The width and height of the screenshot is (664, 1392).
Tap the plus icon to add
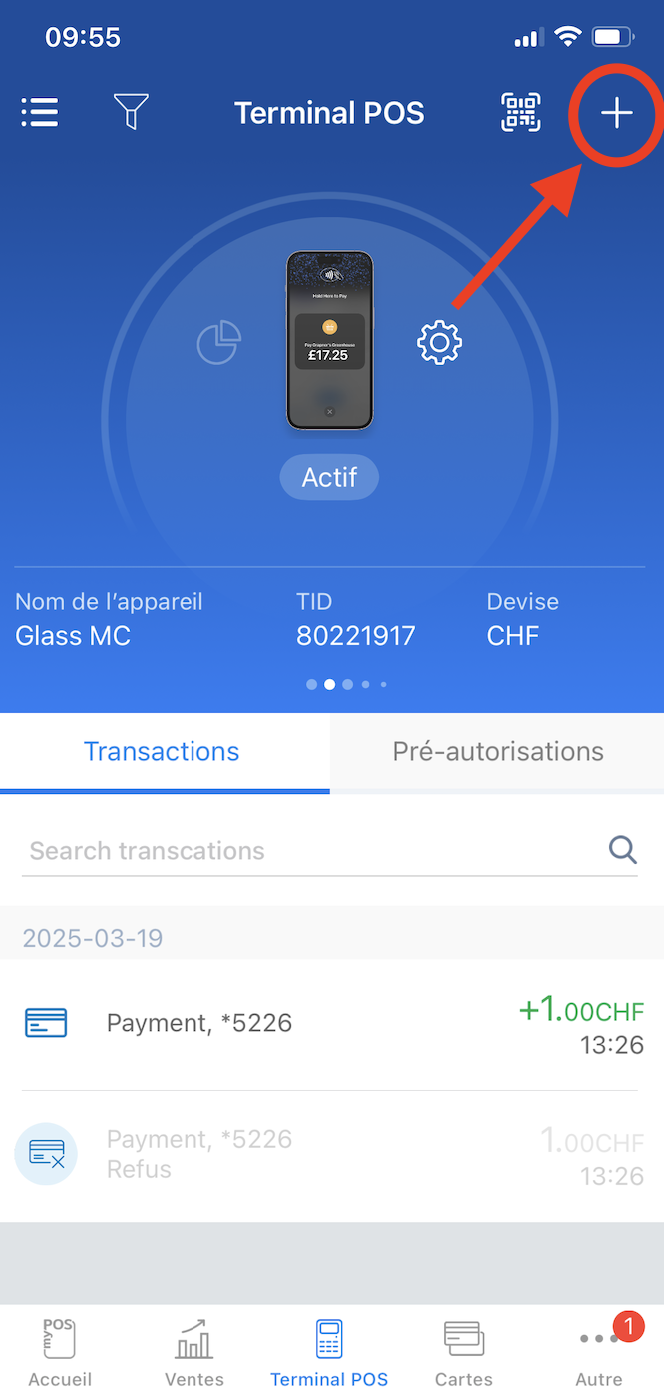tap(616, 113)
